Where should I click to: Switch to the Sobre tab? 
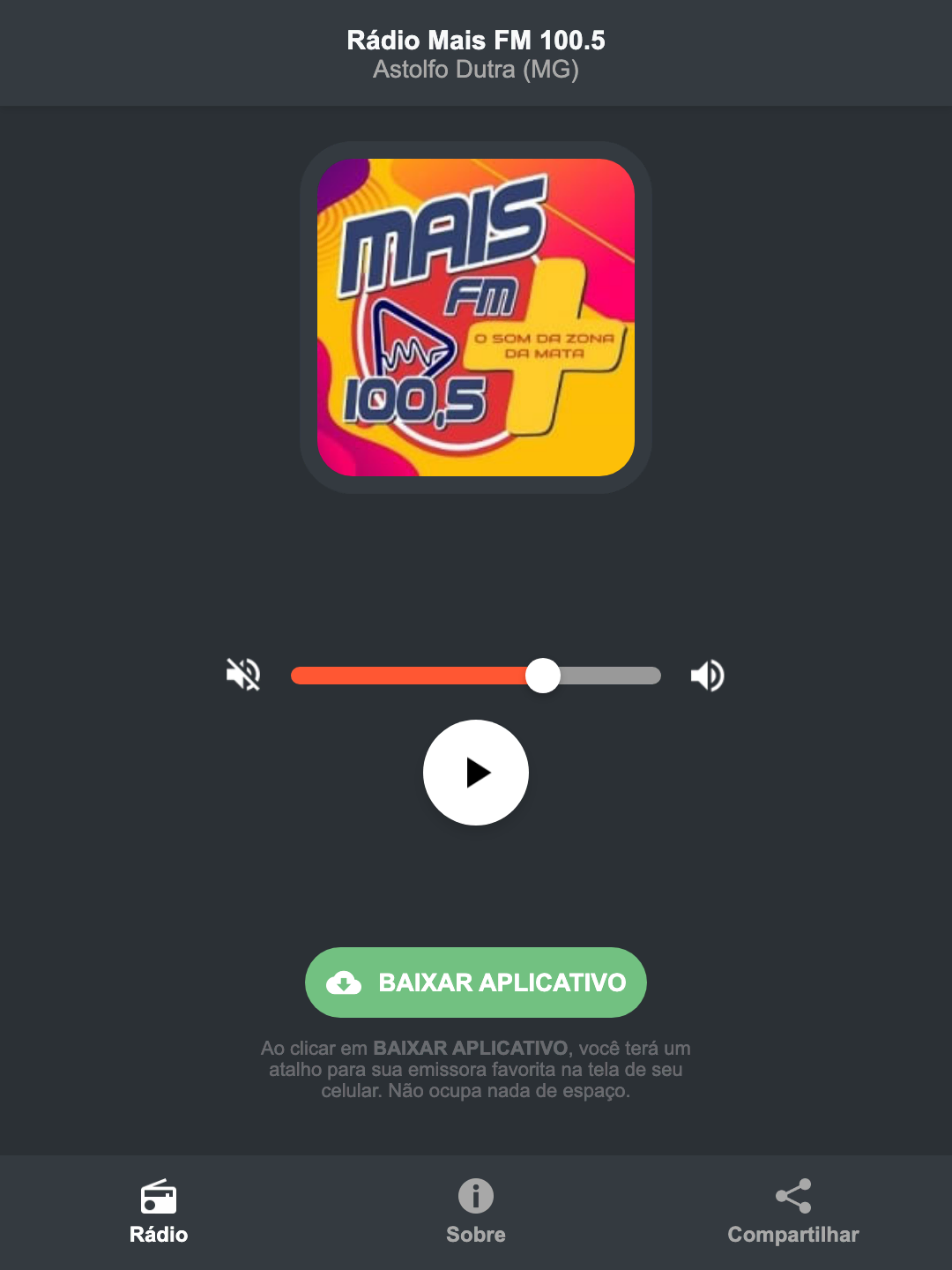[x=475, y=1213]
